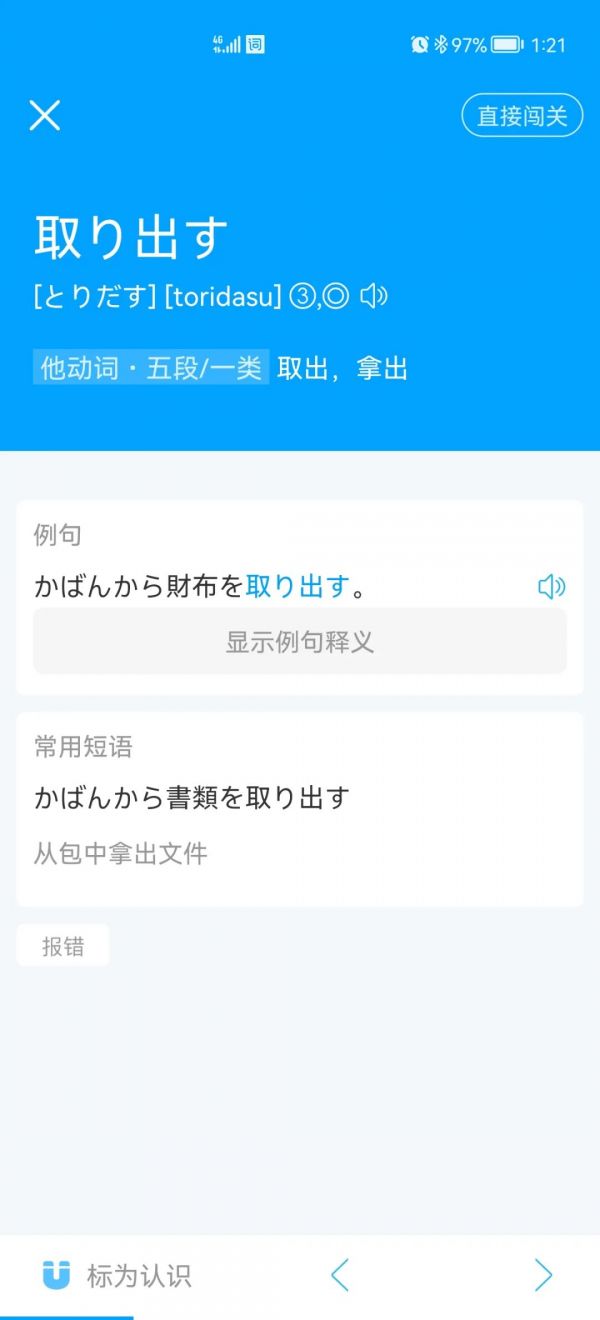
Task: Tap the 直接闯关 button
Action: pyautogui.click(x=522, y=115)
